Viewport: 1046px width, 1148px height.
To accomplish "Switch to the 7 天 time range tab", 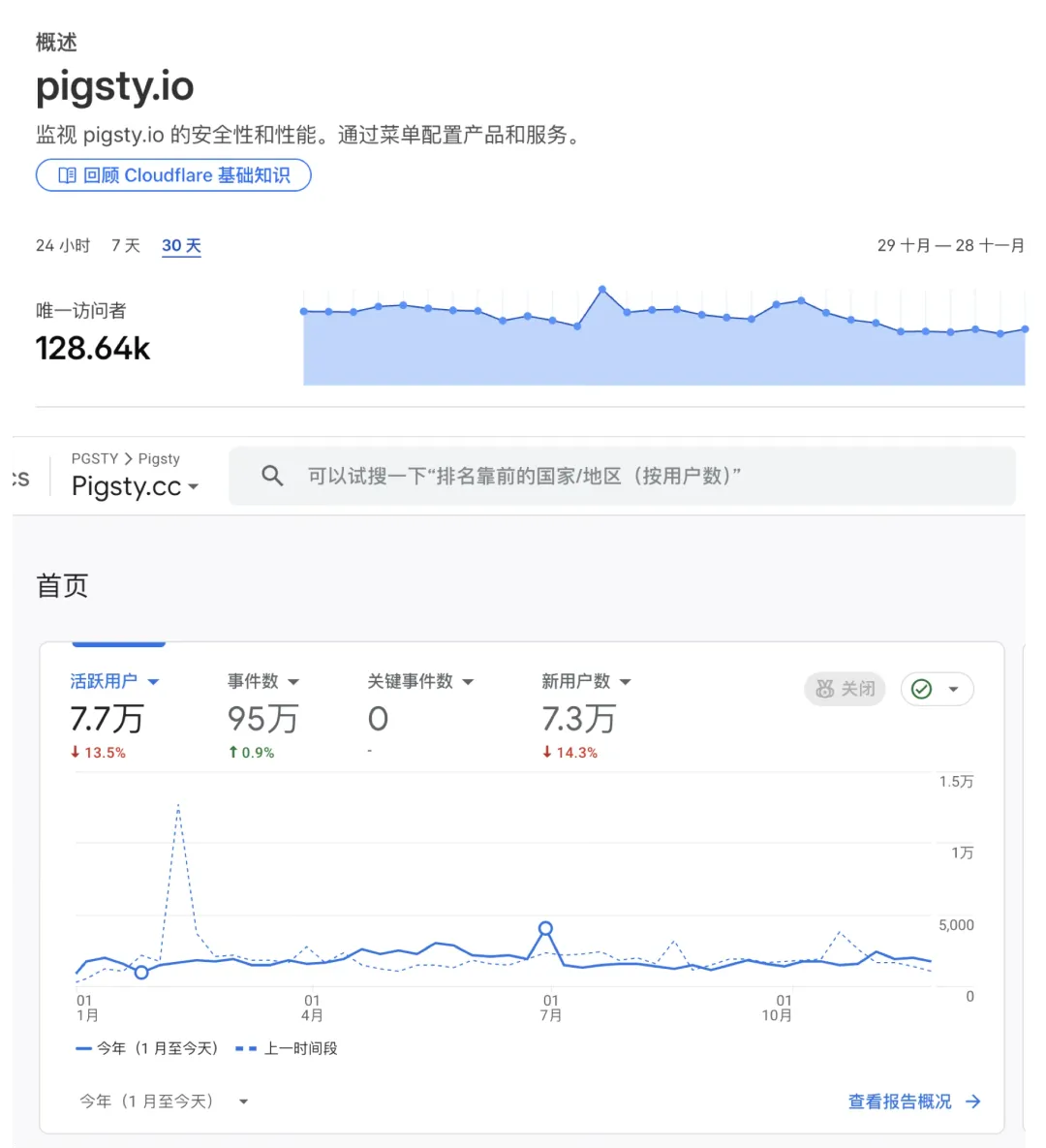I will click(124, 245).
